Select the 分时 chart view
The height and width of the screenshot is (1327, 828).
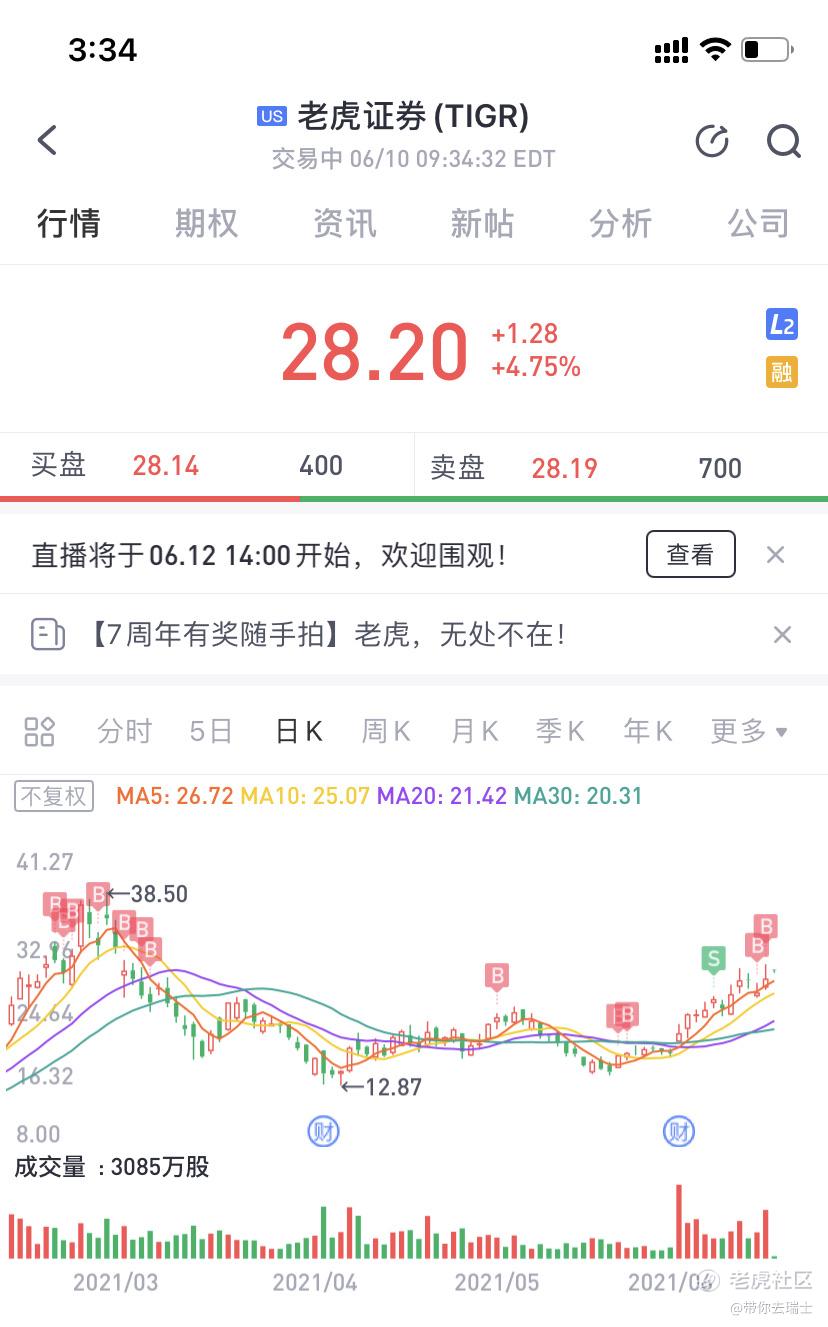[x=124, y=732]
